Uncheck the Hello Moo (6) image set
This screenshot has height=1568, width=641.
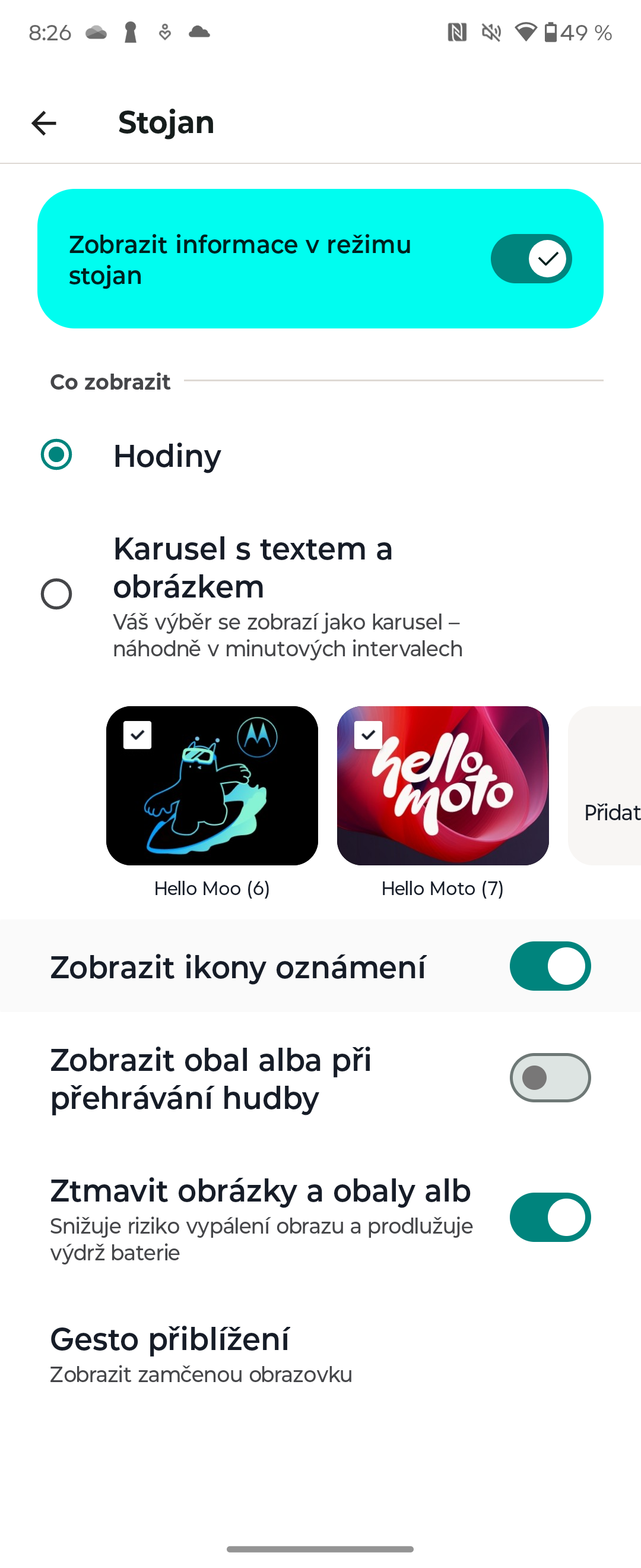point(138,735)
